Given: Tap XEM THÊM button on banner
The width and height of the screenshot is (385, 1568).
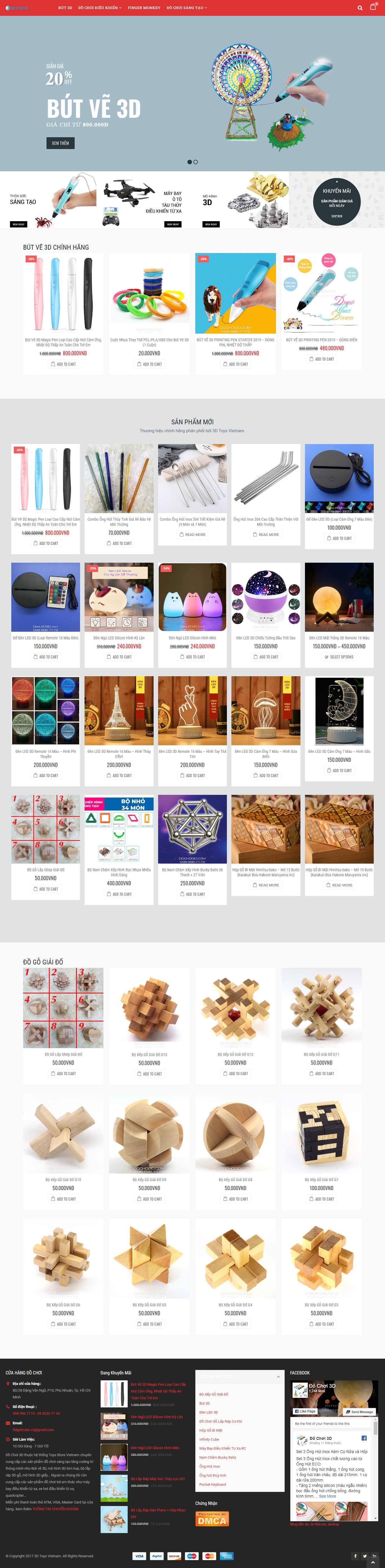Looking at the screenshot, I should coord(60,143).
